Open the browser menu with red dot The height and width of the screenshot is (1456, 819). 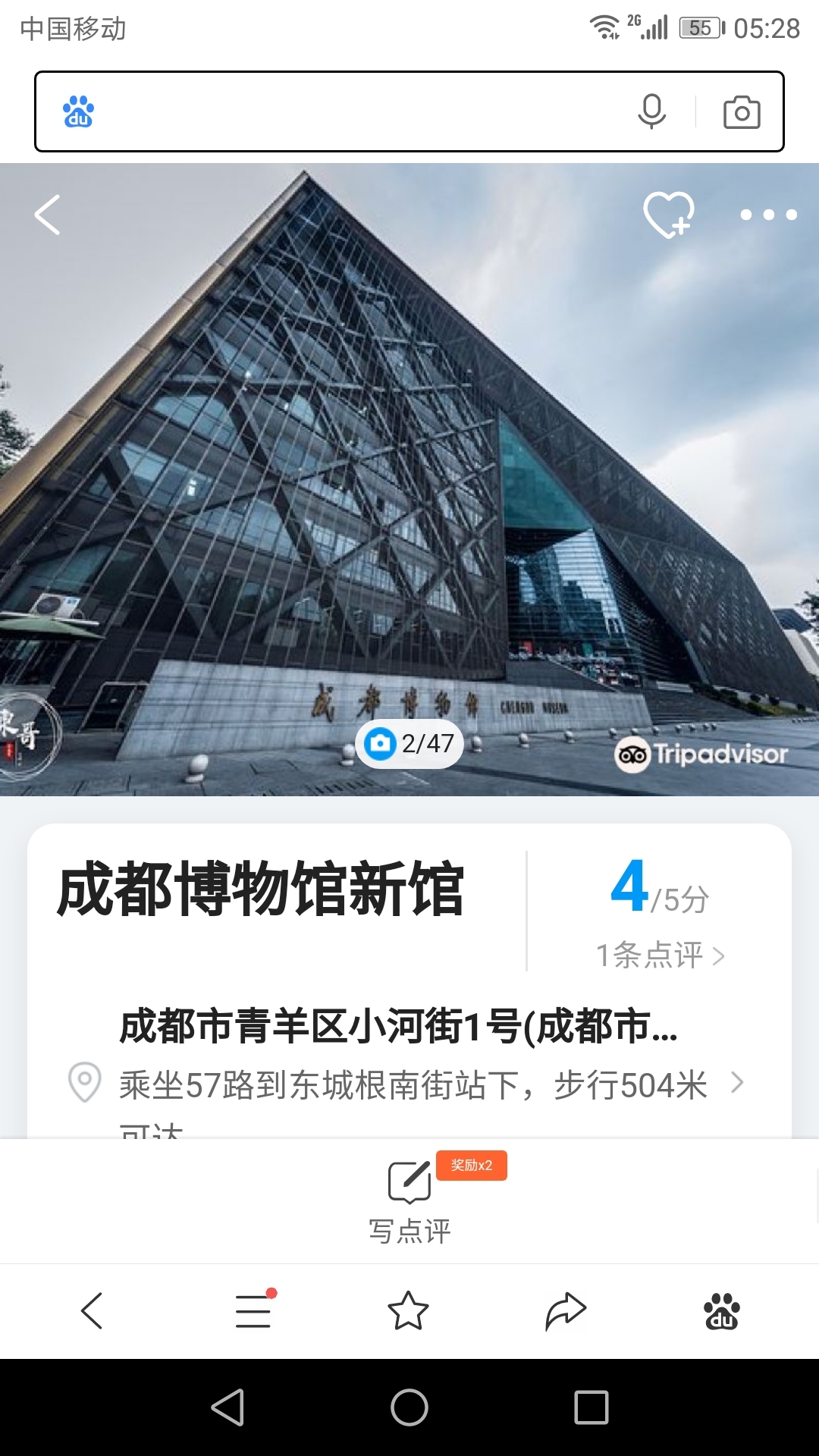(254, 1310)
